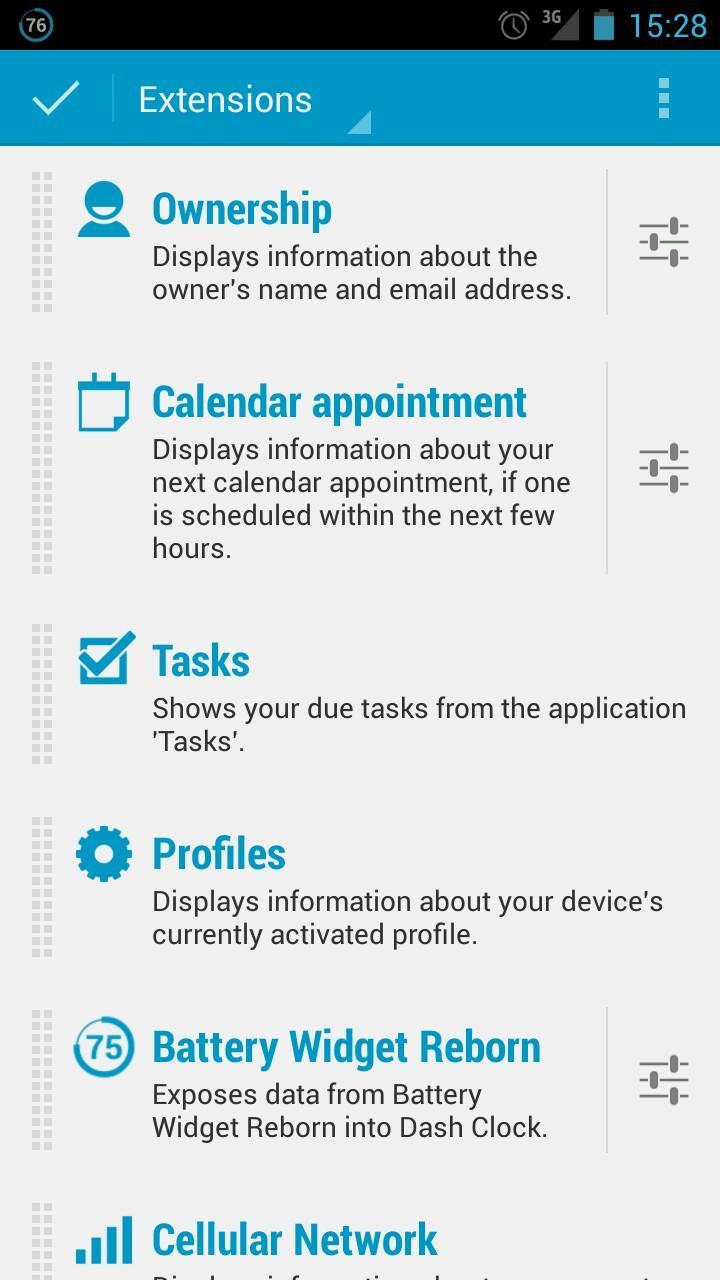Click the Cellular Network signal bars icon
Viewport: 720px width, 1280px height.
point(103,1240)
